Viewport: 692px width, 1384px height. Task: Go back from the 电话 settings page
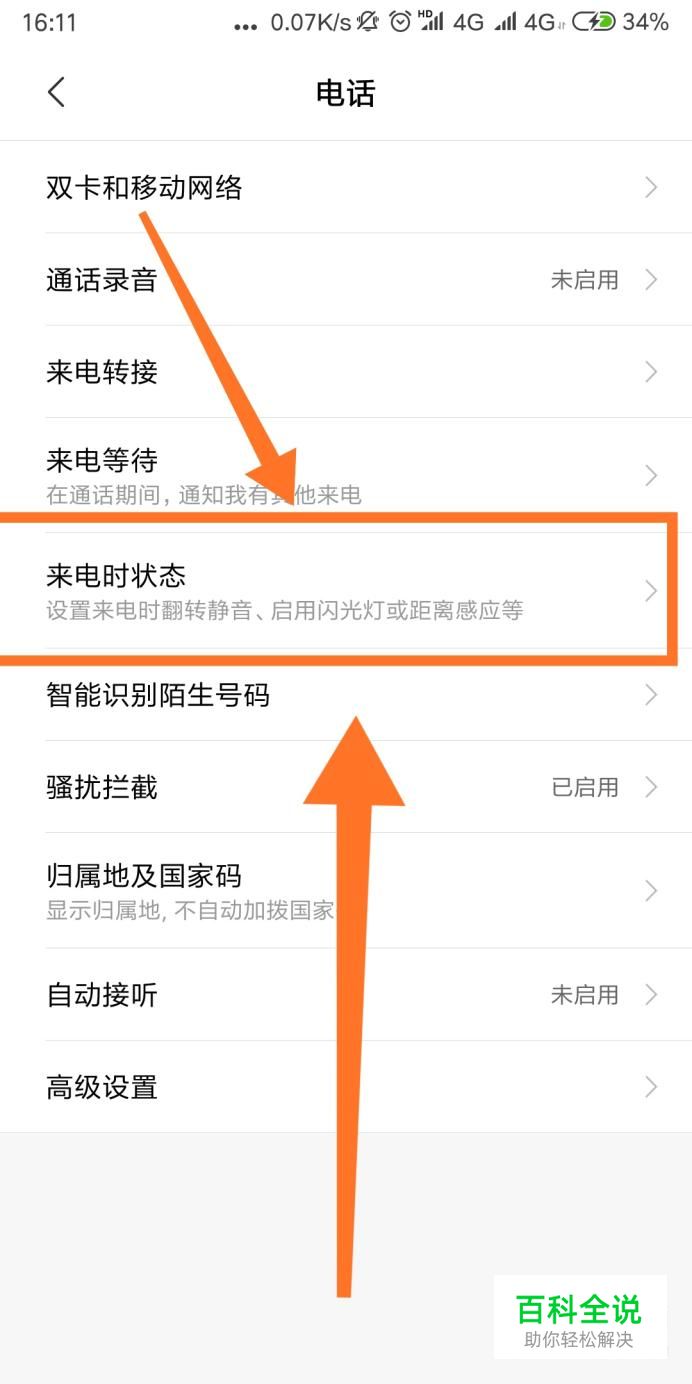pyautogui.click(x=56, y=93)
